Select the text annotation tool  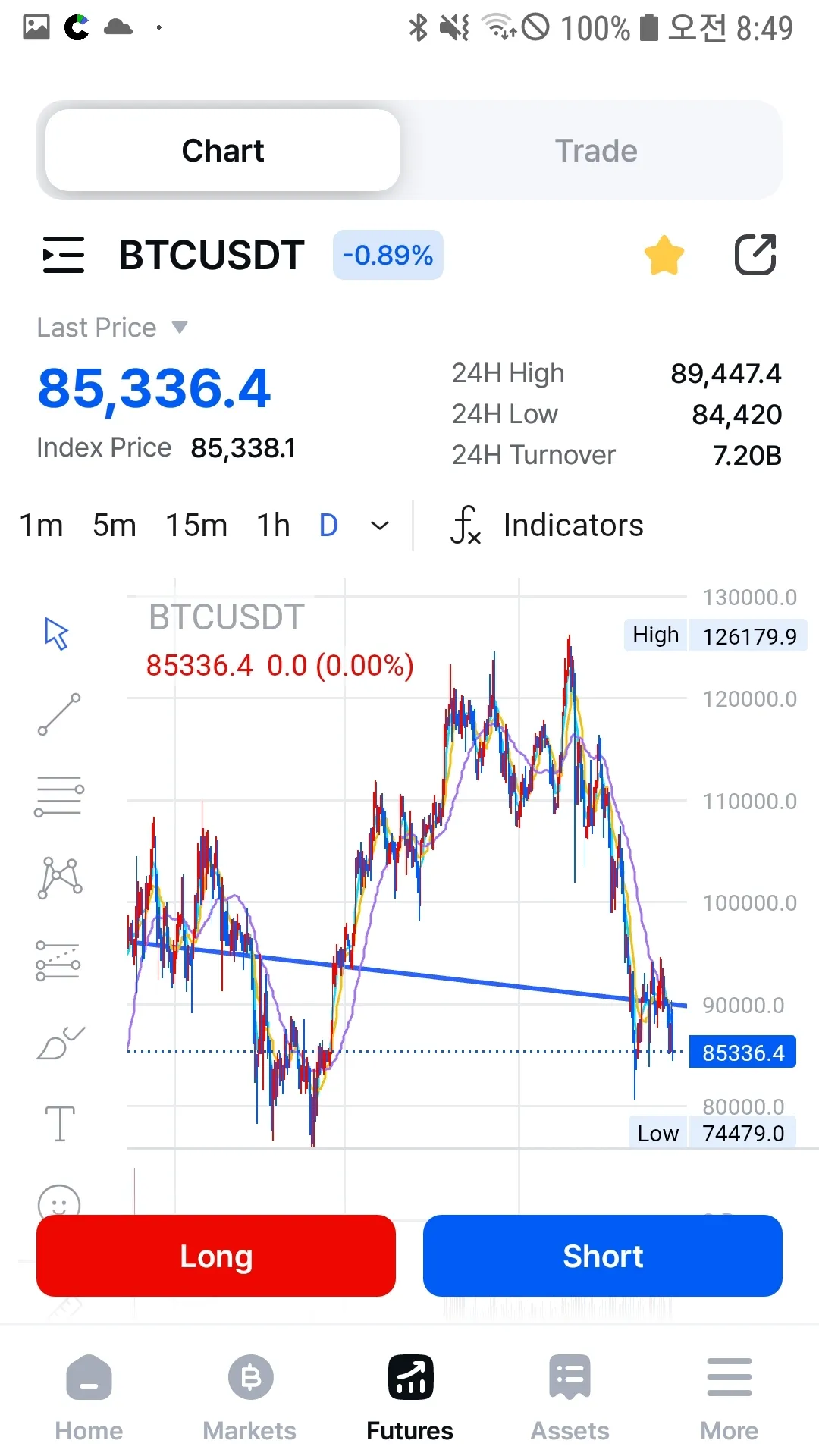coord(60,1123)
